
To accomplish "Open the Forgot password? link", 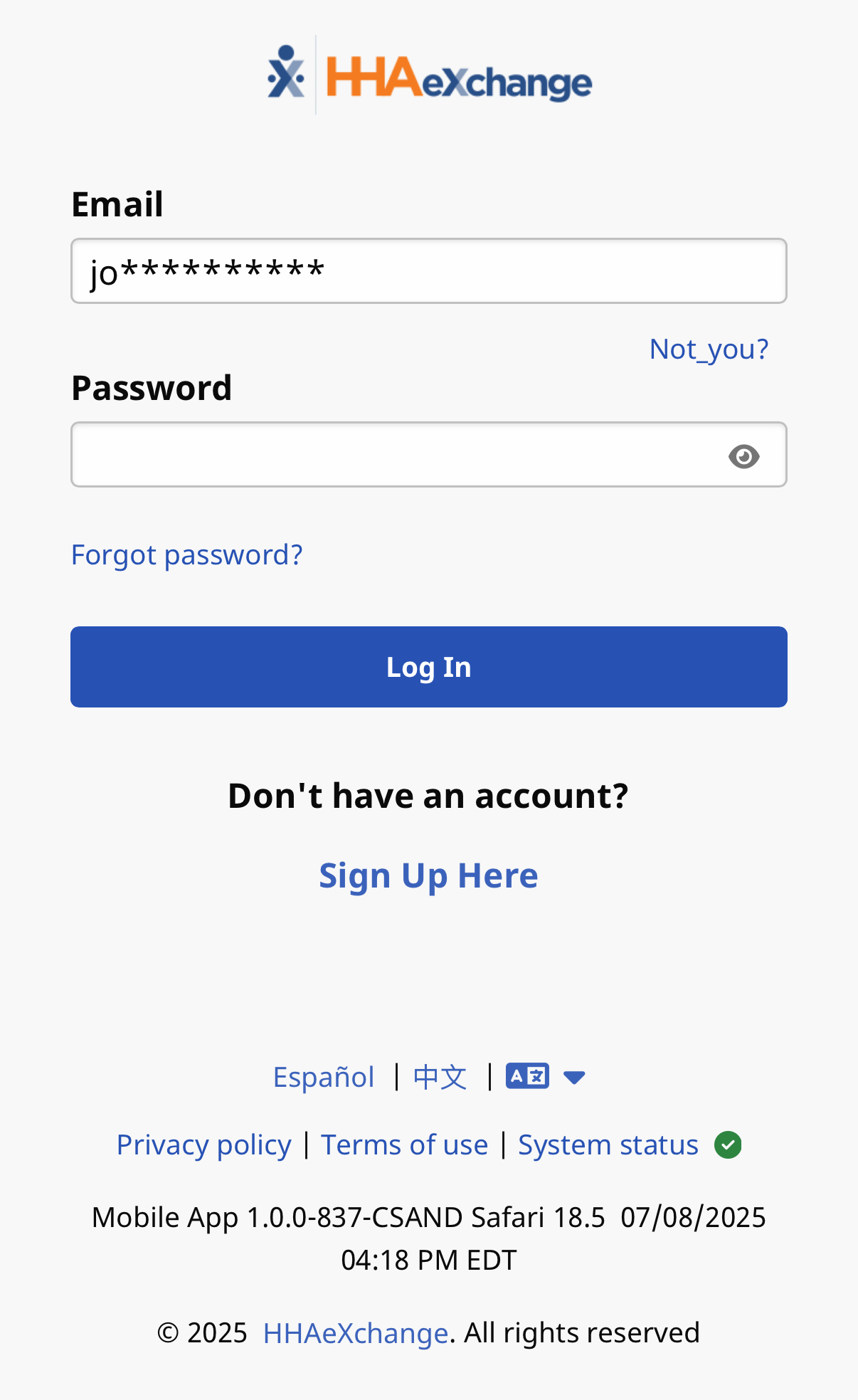I will 186,555.
